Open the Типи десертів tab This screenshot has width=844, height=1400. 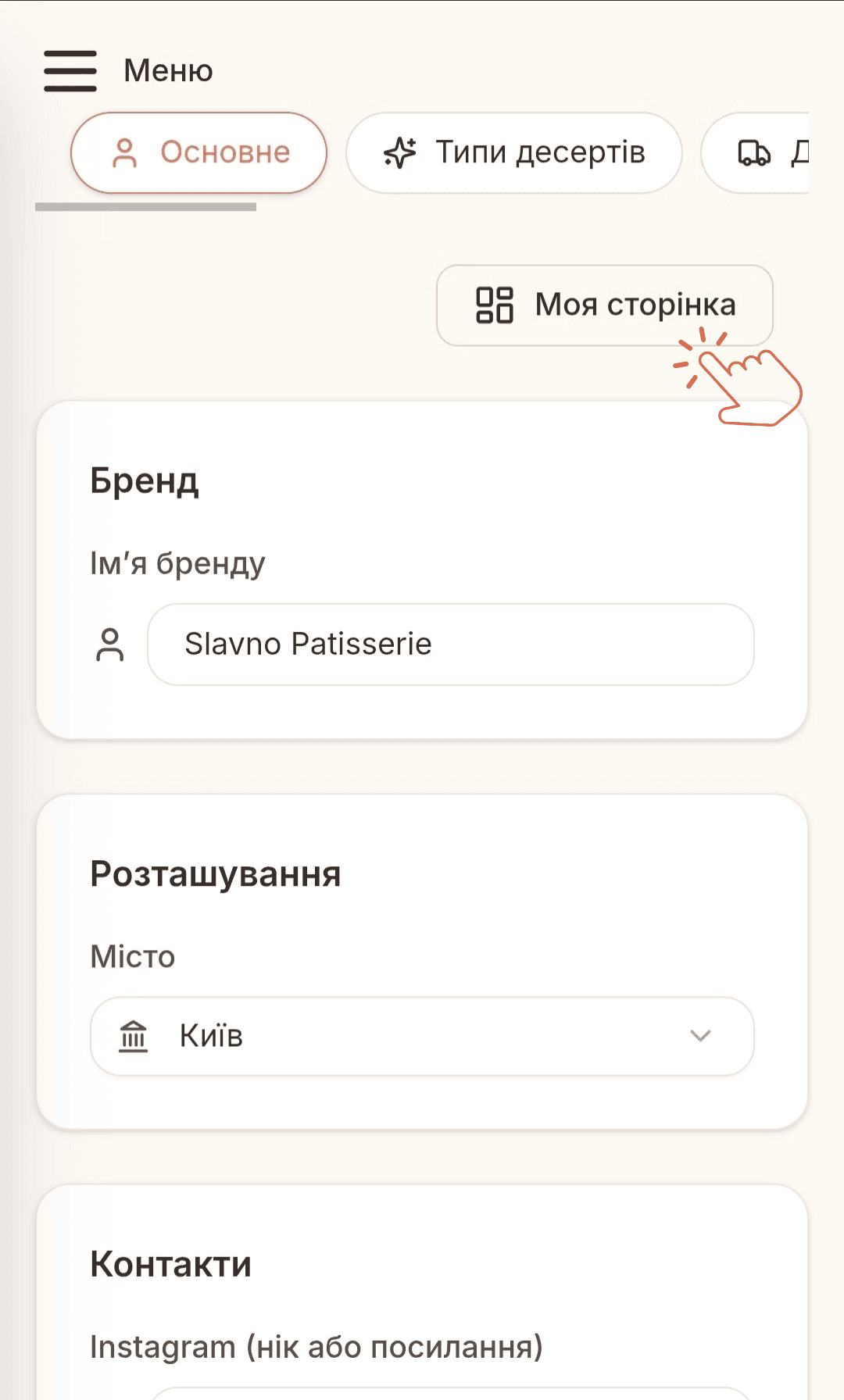pos(514,152)
